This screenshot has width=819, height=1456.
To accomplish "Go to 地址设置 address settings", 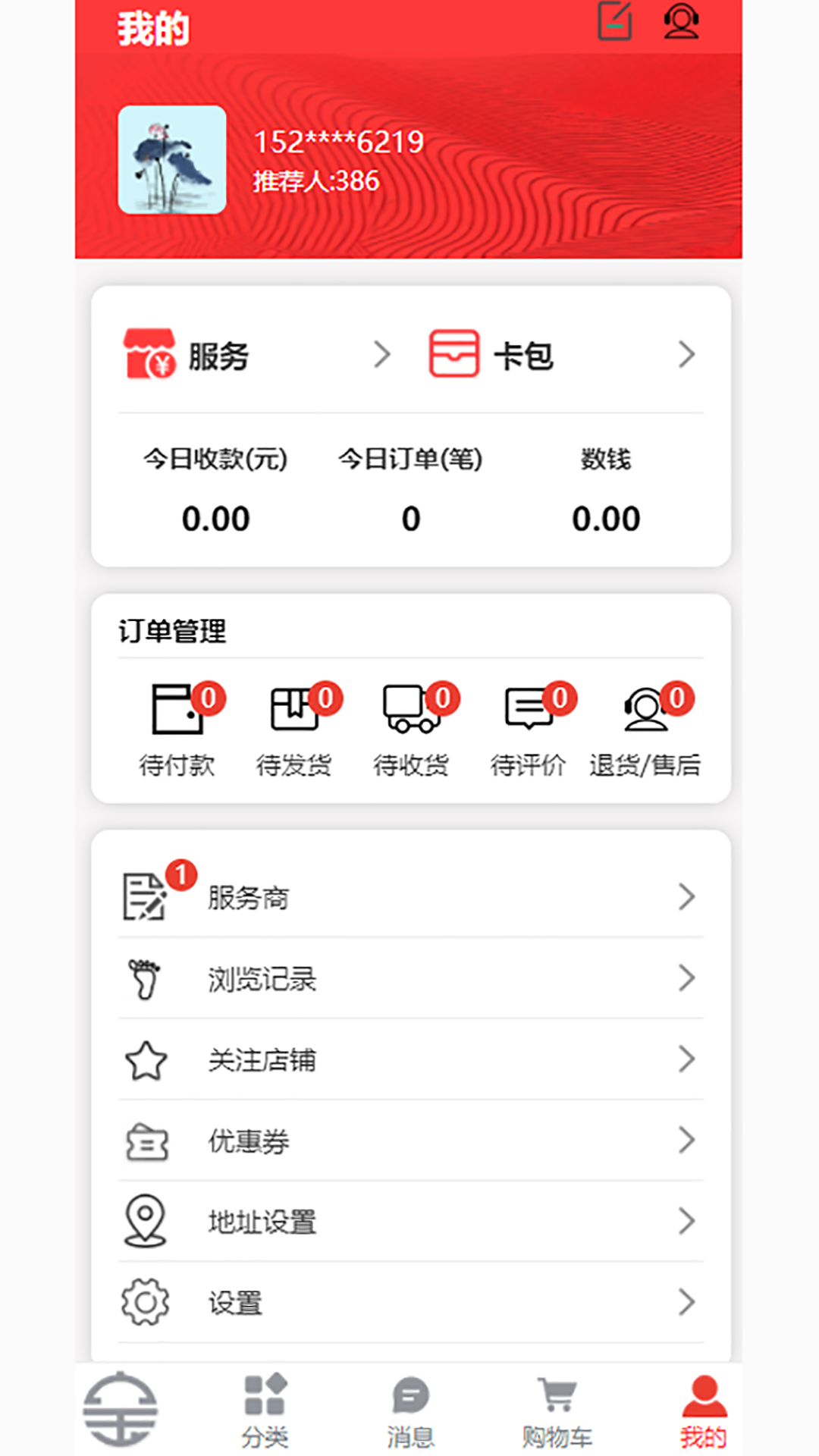I will tap(411, 1222).
